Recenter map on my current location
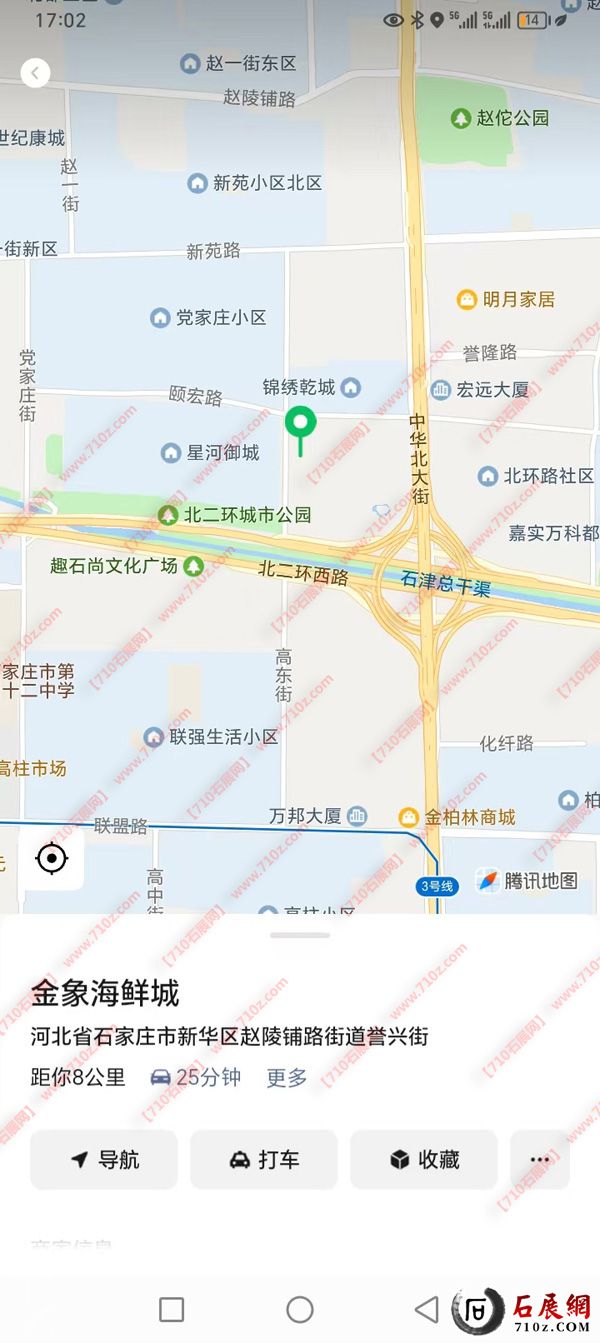Viewport: 600px width, 1343px height. pyautogui.click(x=51, y=859)
